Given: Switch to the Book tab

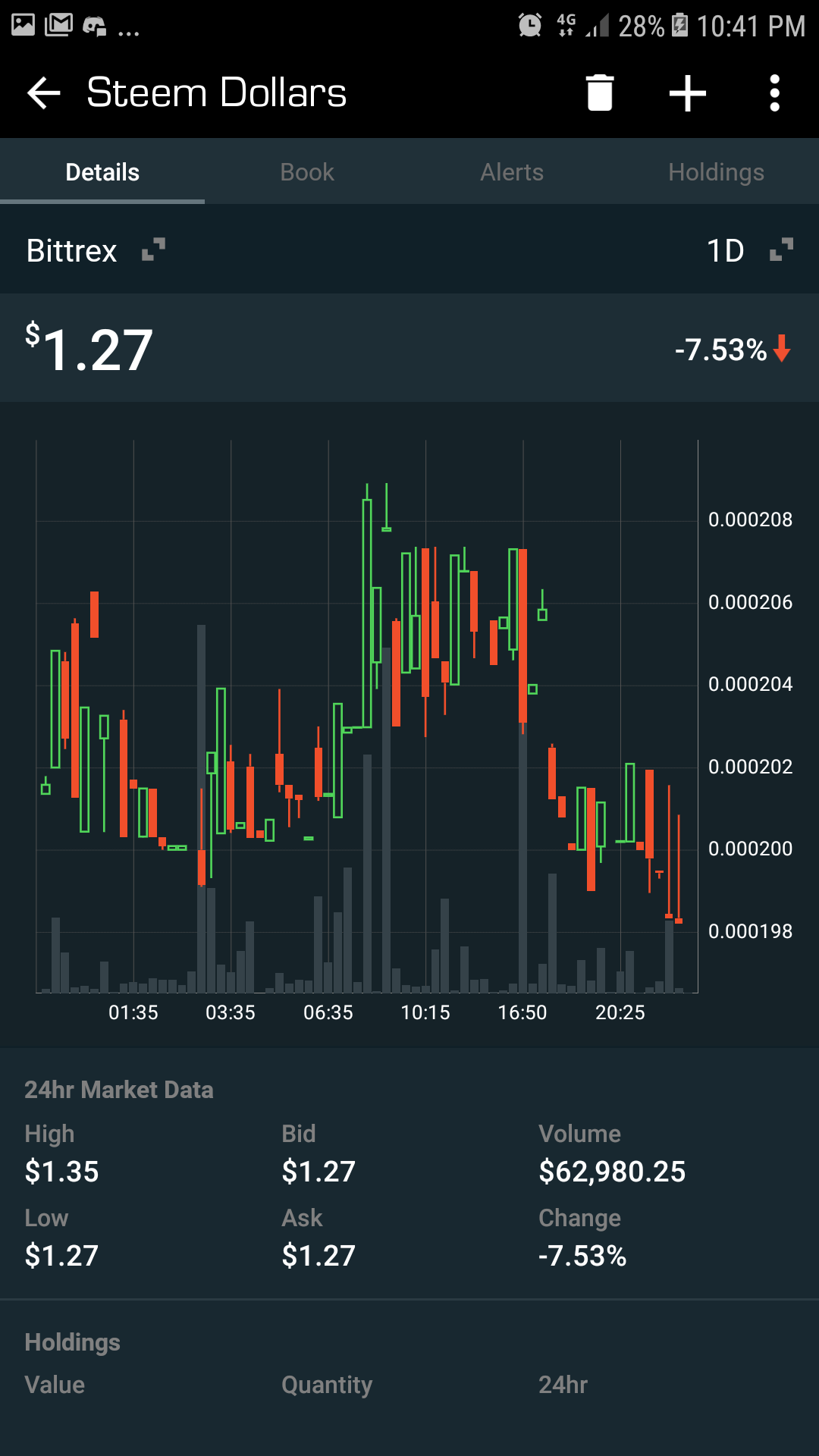Looking at the screenshot, I should [x=307, y=172].
